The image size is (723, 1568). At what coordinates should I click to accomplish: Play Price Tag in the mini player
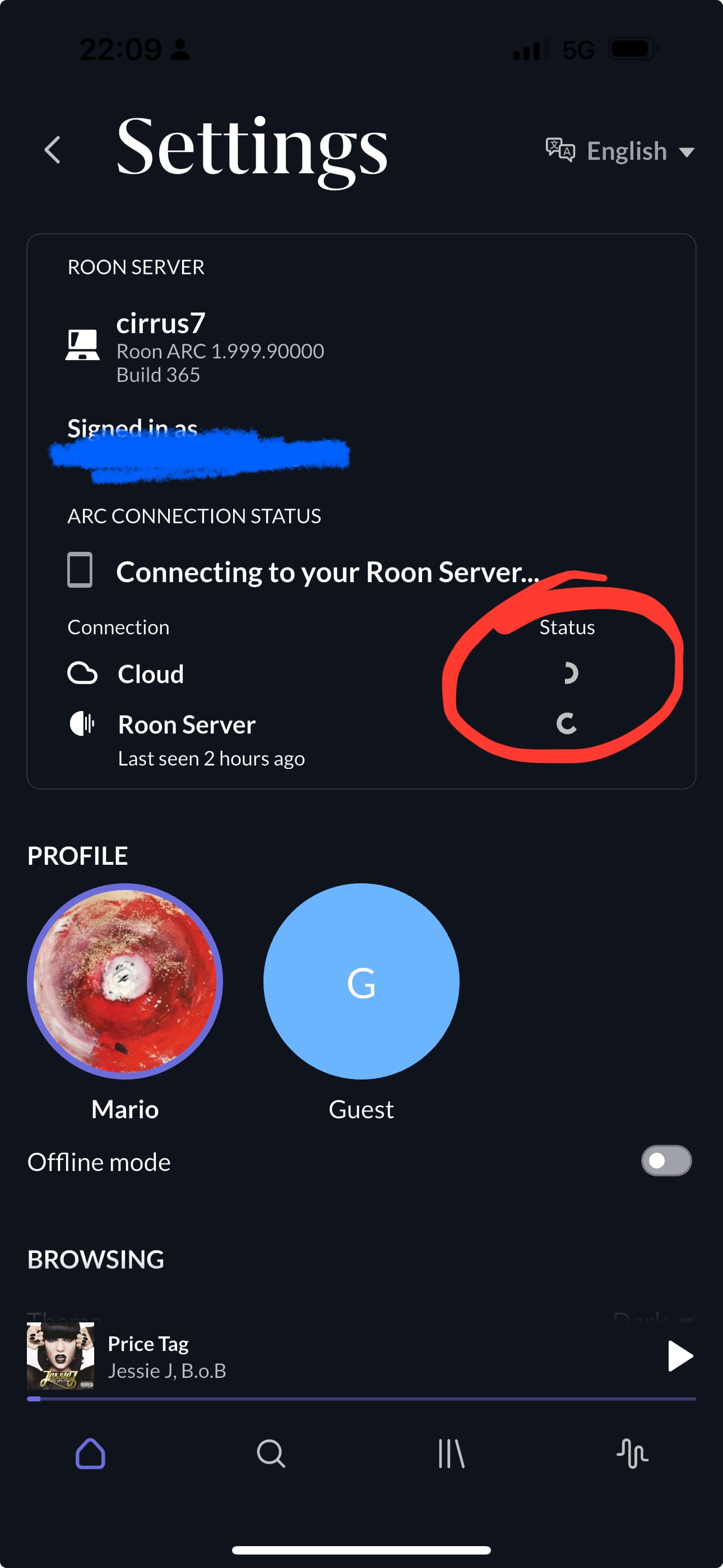tap(680, 1355)
